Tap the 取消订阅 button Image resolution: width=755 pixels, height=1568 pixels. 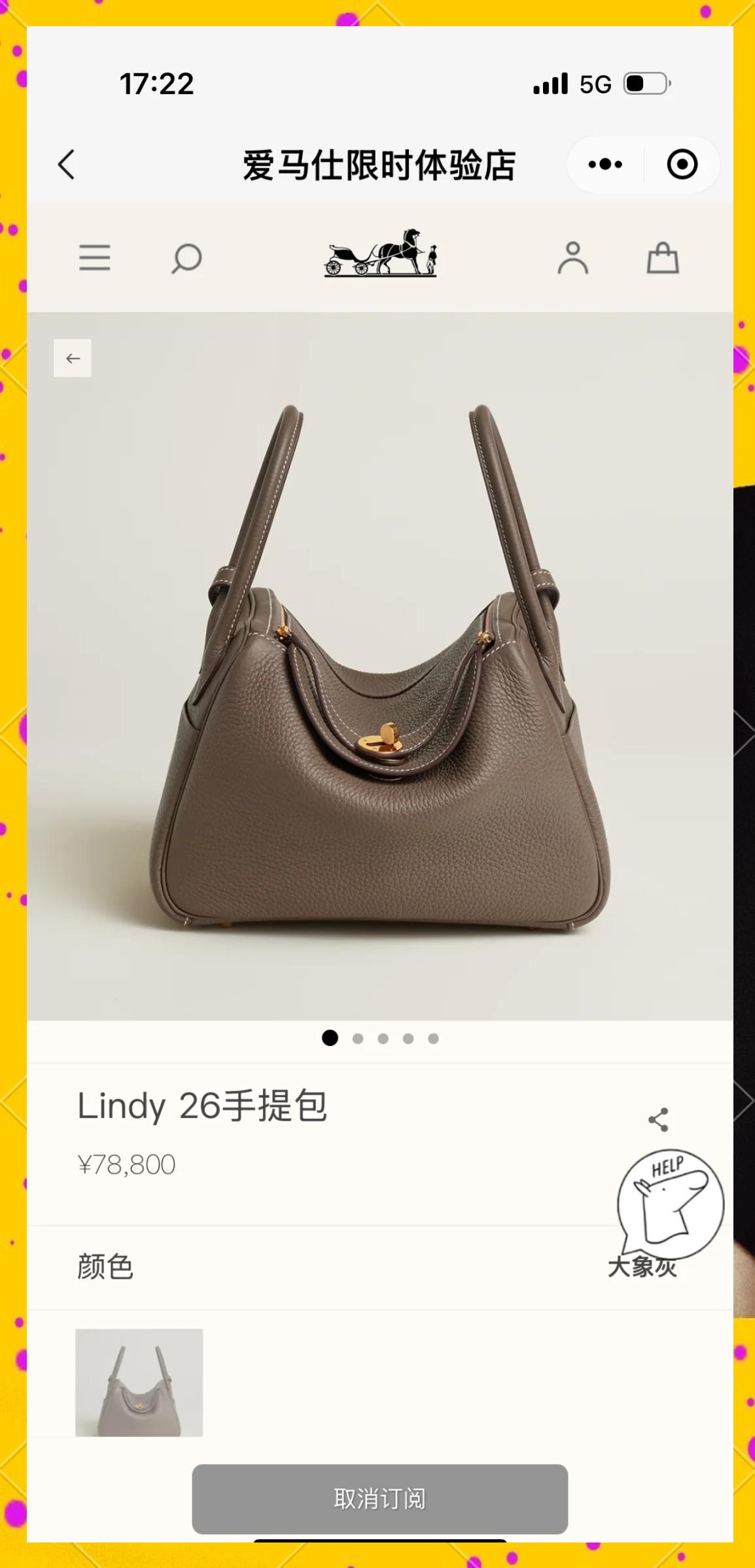tap(379, 1499)
